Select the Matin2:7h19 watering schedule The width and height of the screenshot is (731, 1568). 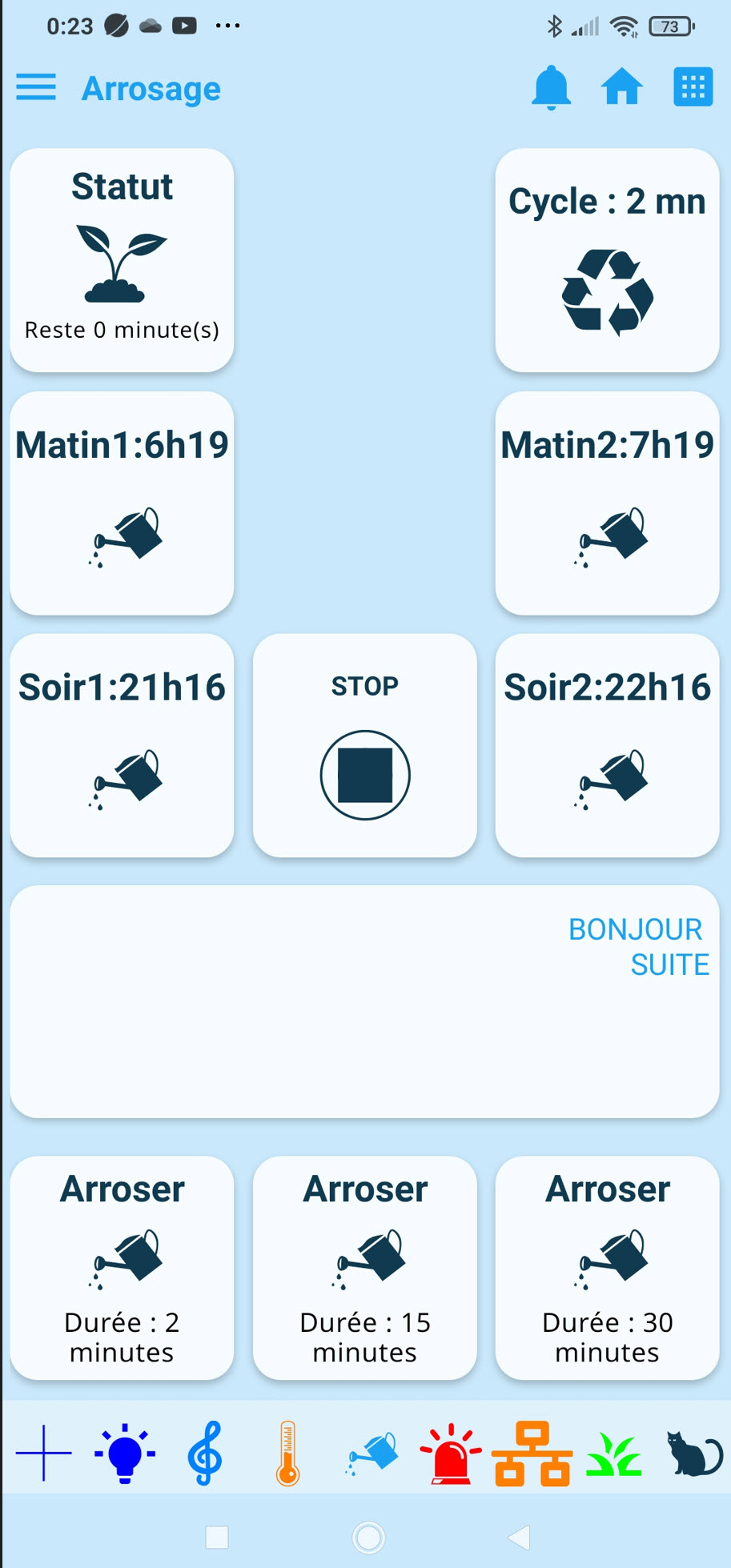[x=607, y=503]
